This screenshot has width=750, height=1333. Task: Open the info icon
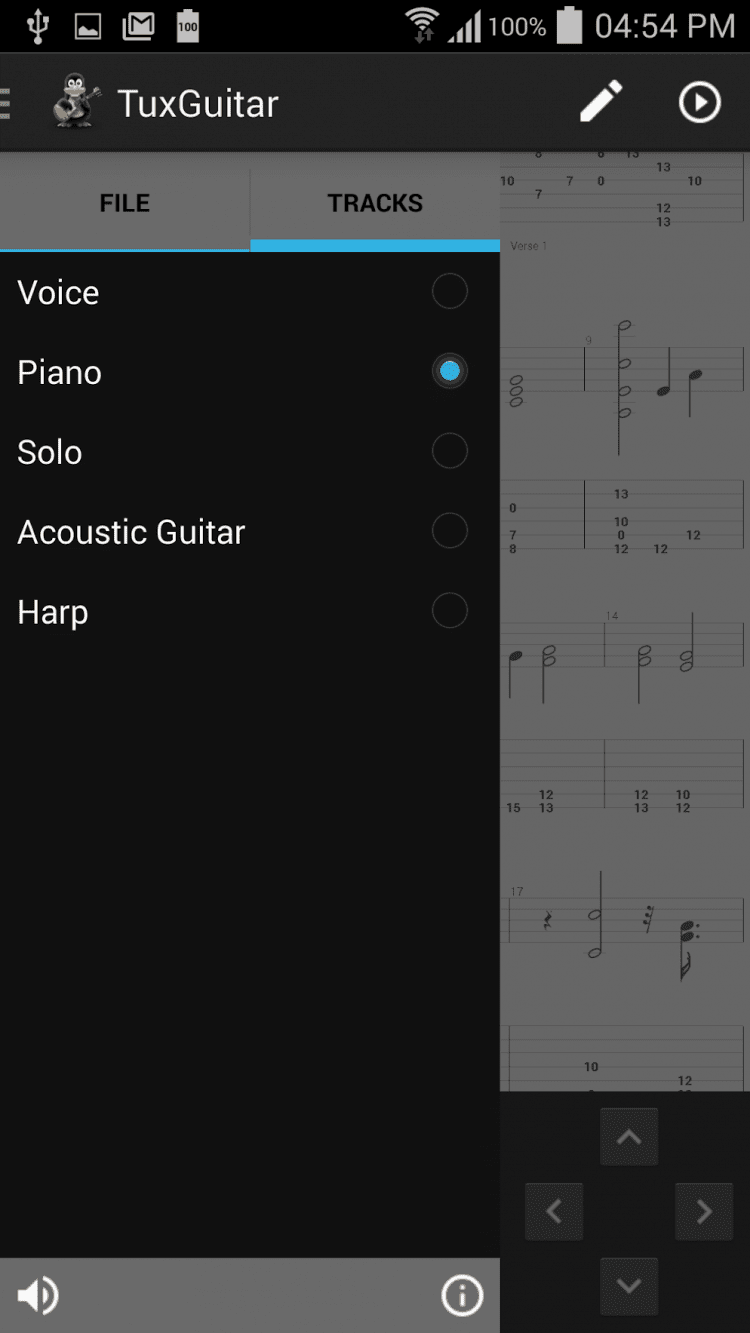(x=462, y=1296)
